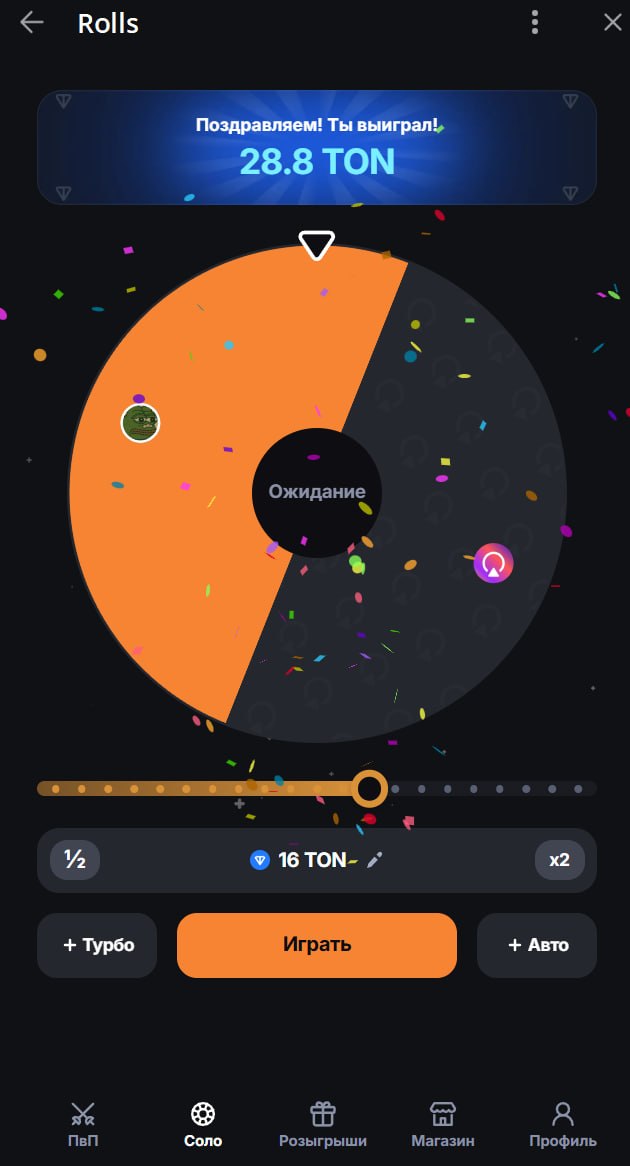The width and height of the screenshot is (630, 1166).
Task: Open the Розыгрыши tab
Action: coord(322,1123)
